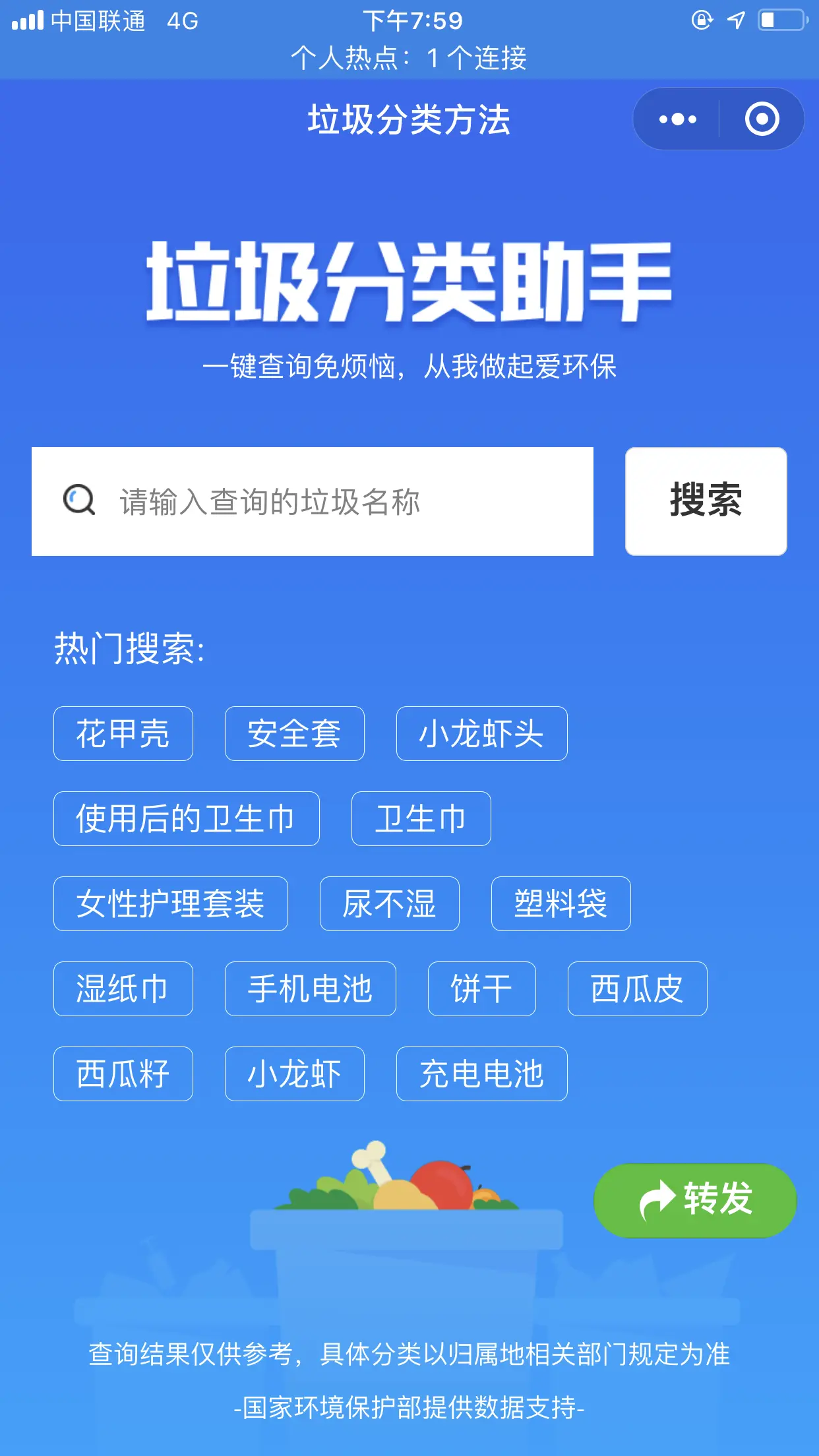The height and width of the screenshot is (1456, 819).
Task: Share using the green 转发 button
Action: pyautogui.click(x=695, y=1200)
